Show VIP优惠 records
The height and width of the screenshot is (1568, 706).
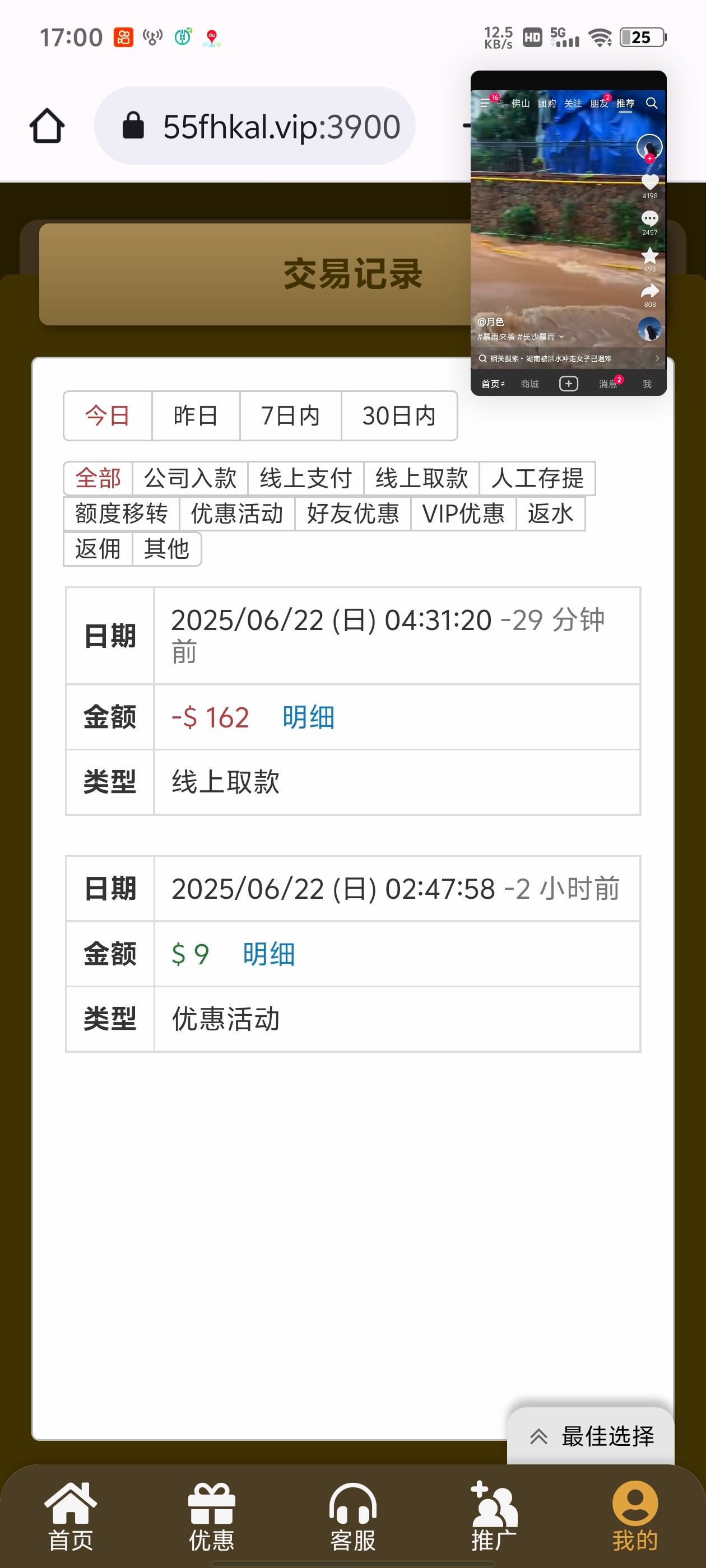point(463,514)
